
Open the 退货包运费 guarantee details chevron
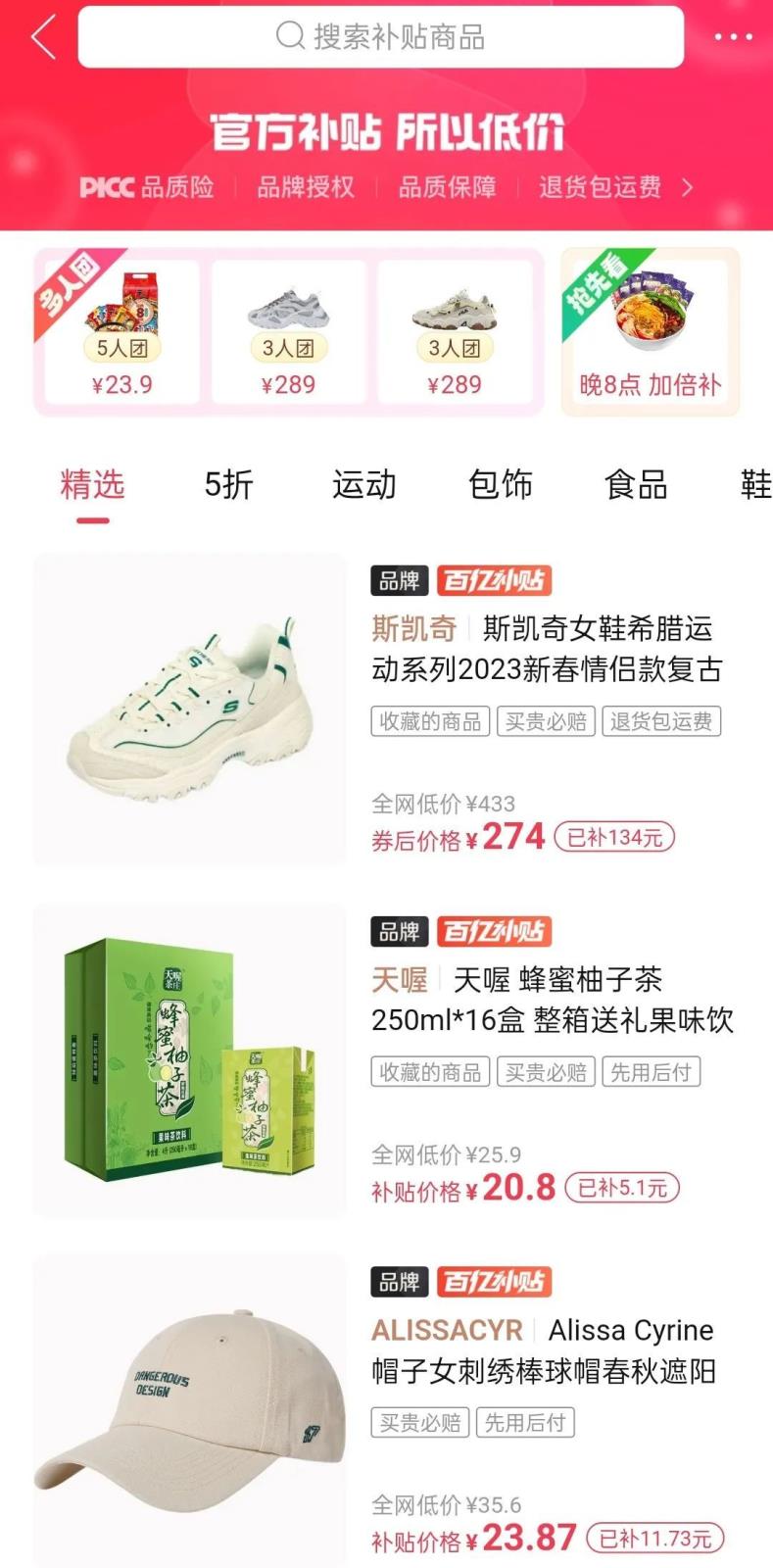[687, 187]
